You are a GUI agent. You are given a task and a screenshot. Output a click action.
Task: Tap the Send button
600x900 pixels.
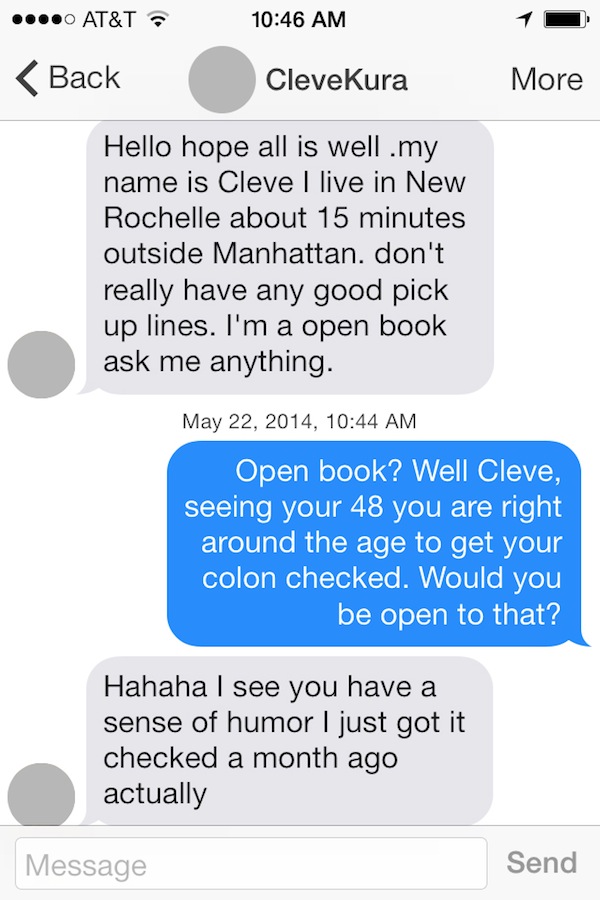point(541,862)
